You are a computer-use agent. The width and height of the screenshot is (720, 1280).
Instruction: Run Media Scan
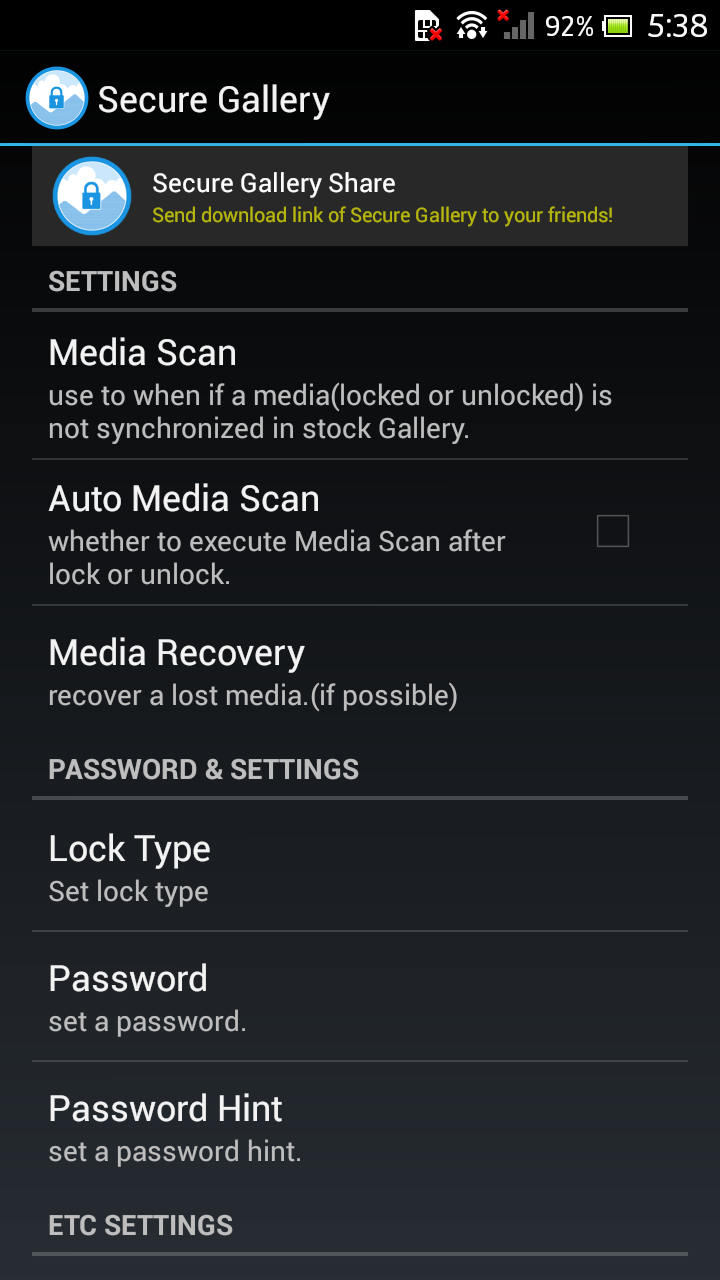coord(360,386)
